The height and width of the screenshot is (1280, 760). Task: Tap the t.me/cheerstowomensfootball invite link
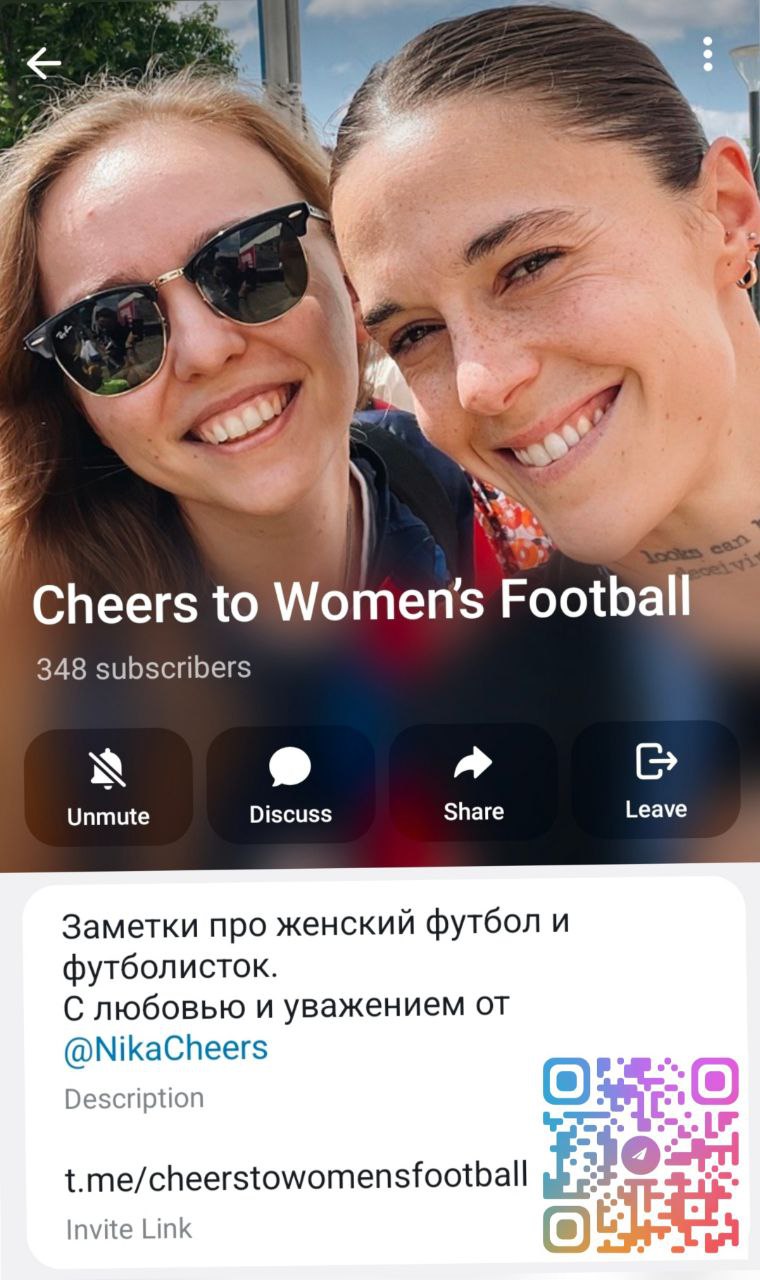point(296,1177)
